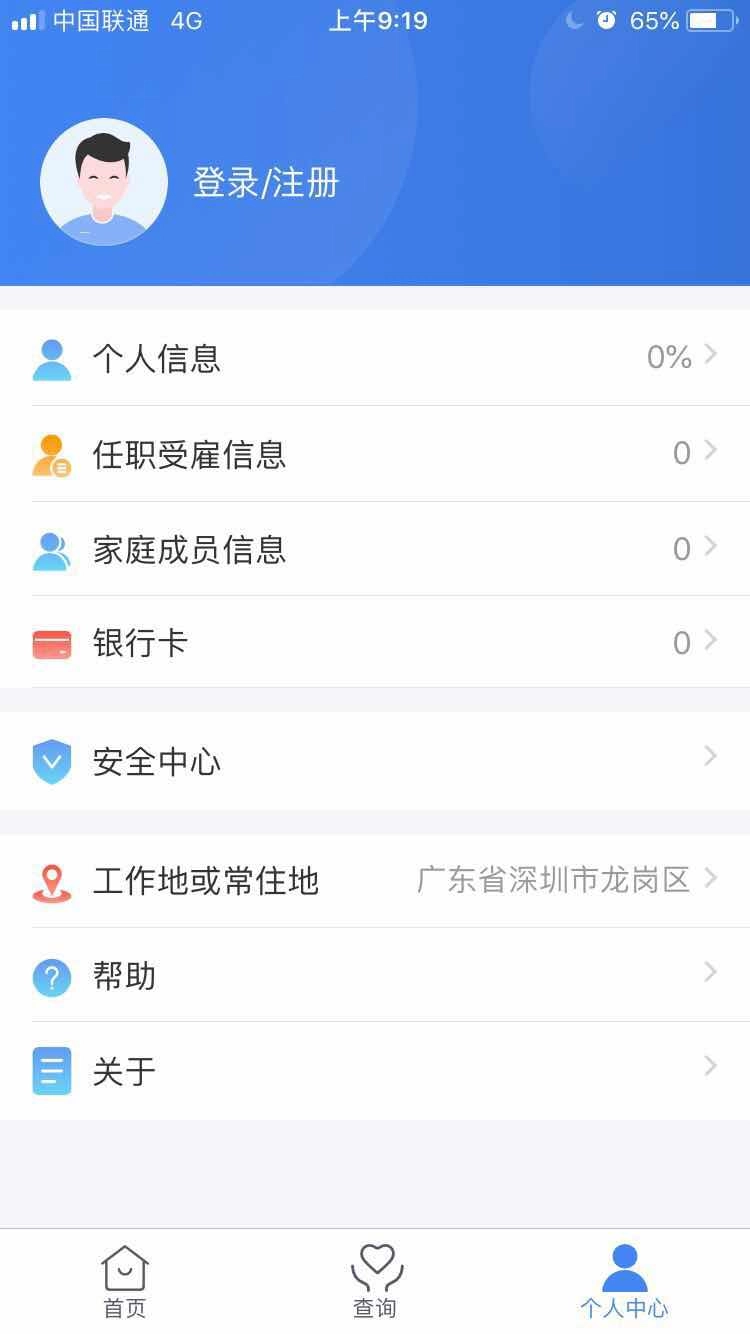Click the 安全中心 shield icon
Screen dimensions: 750x1334
click(52, 760)
